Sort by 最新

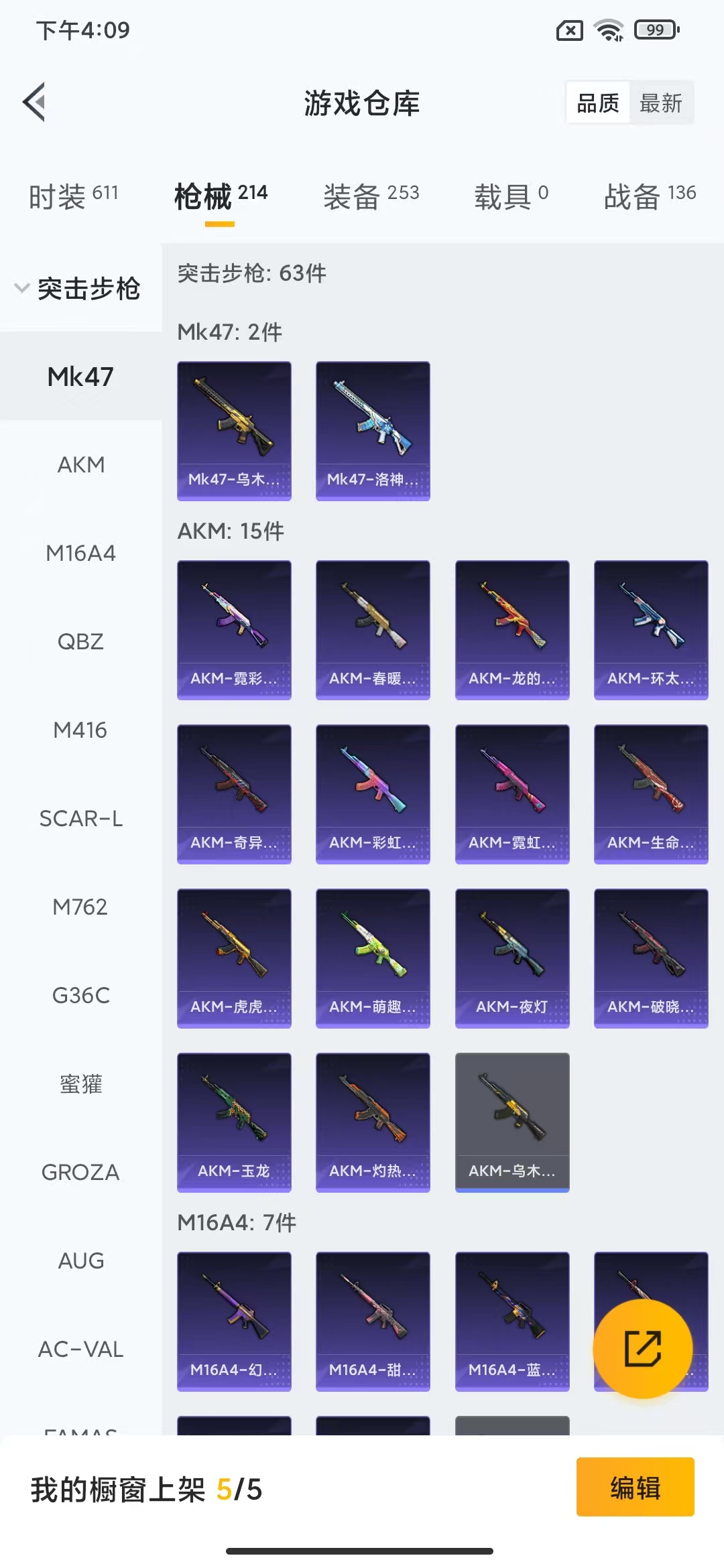[660, 103]
